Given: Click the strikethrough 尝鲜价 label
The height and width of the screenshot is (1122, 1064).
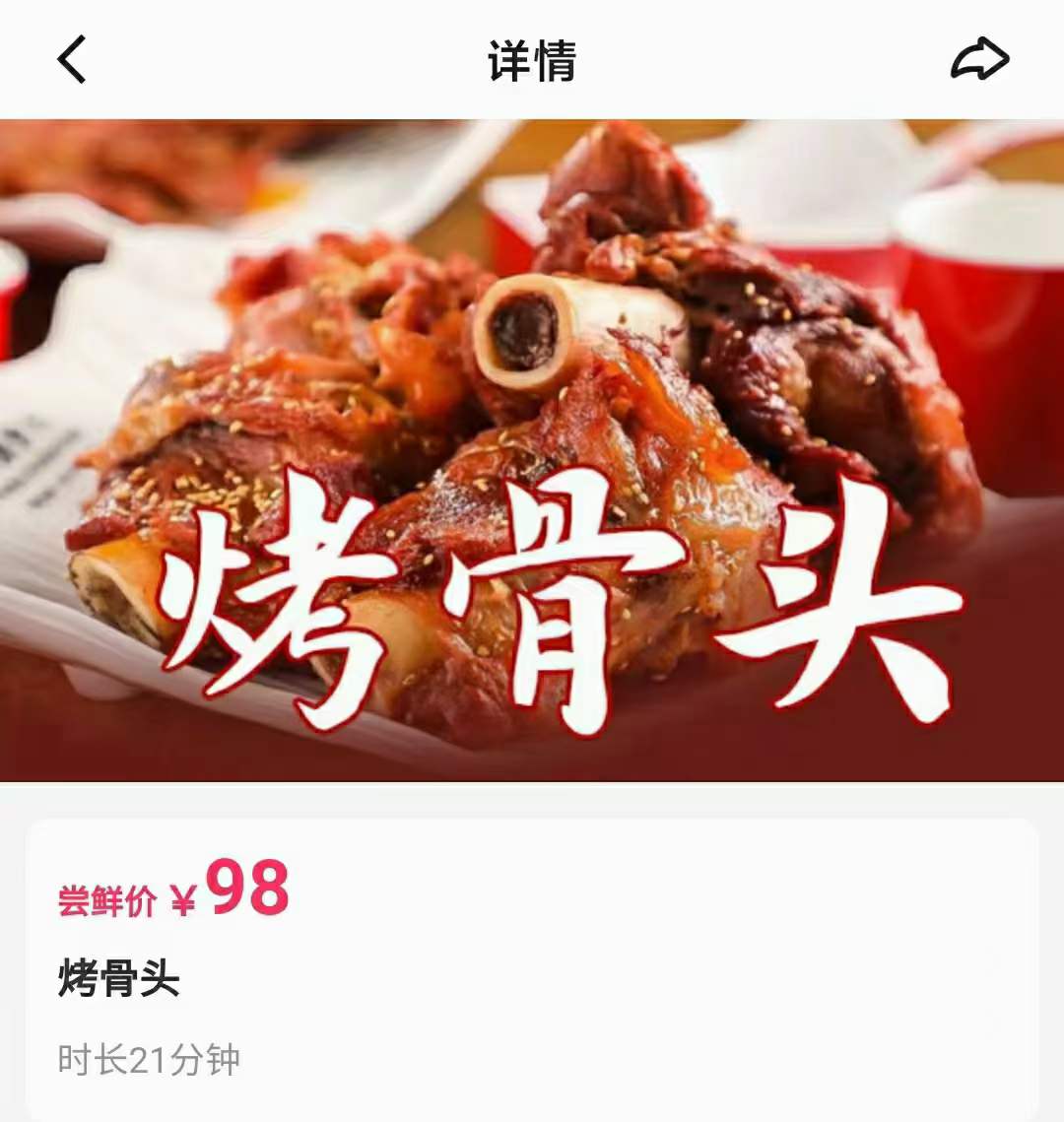Looking at the screenshot, I should click(108, 894).
